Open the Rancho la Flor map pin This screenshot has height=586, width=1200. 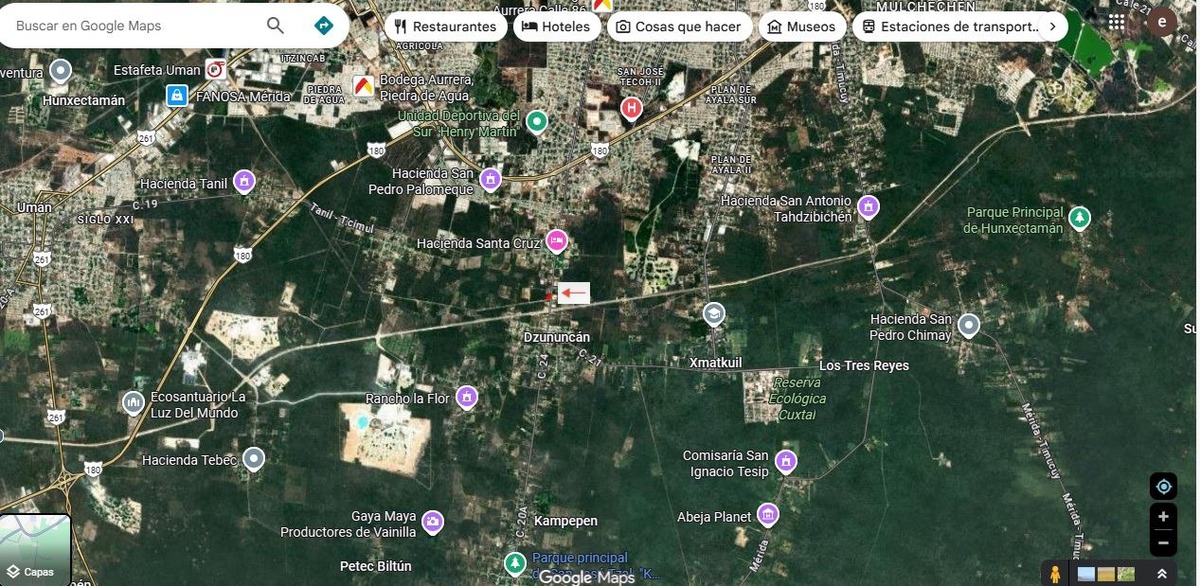click(466, 398)
